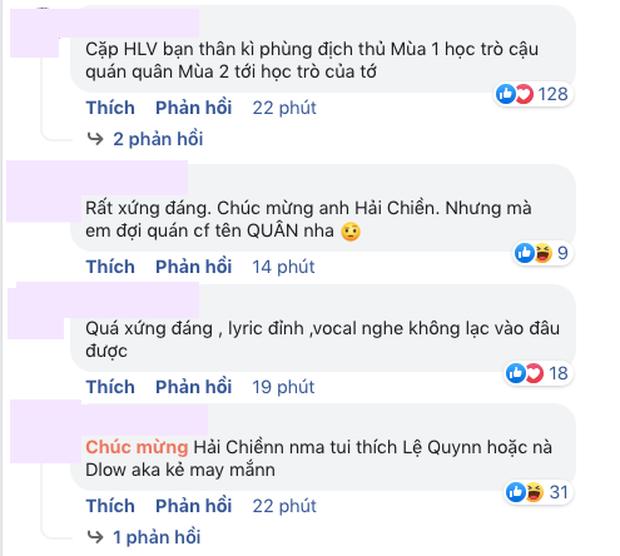Viewport: 620px width, 556px height.
Task: Reply to the "Quá xứng đáng, lyric đỉnh" comment
Action: 193,386
